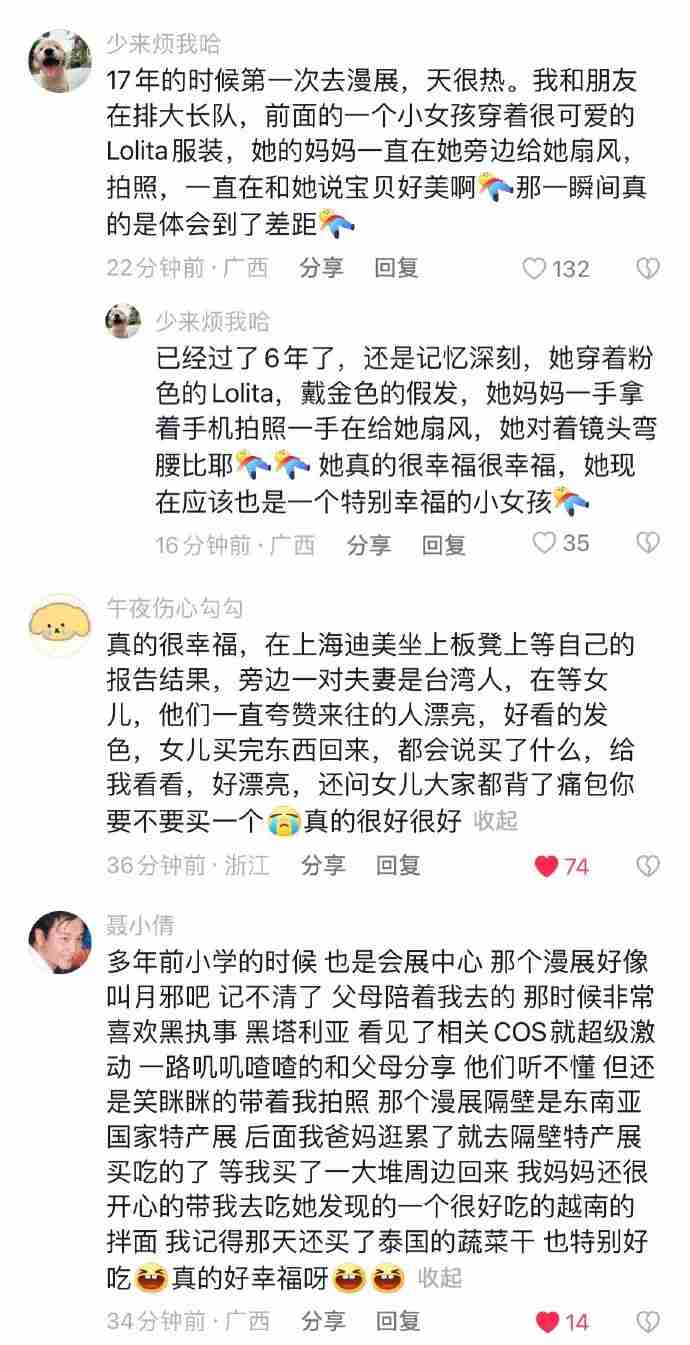Like the reply with 35 likes
690x1345 pixels.
click(x=544, y=543)
